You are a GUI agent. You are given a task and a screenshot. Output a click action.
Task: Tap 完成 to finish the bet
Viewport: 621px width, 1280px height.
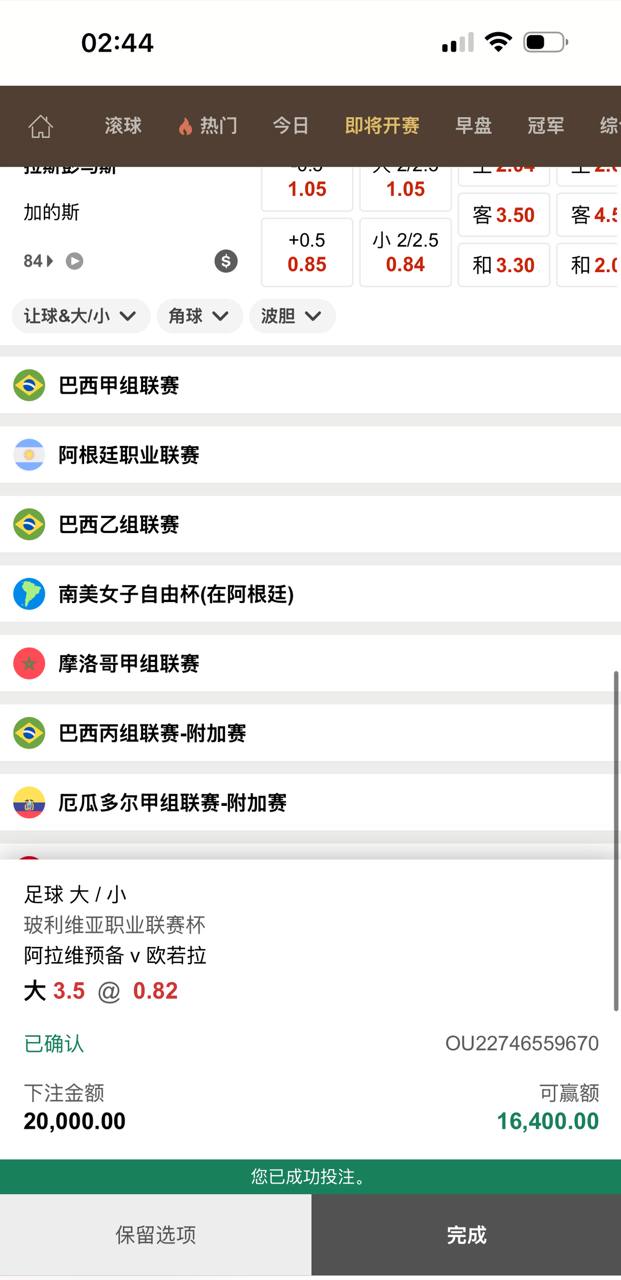466,1235
